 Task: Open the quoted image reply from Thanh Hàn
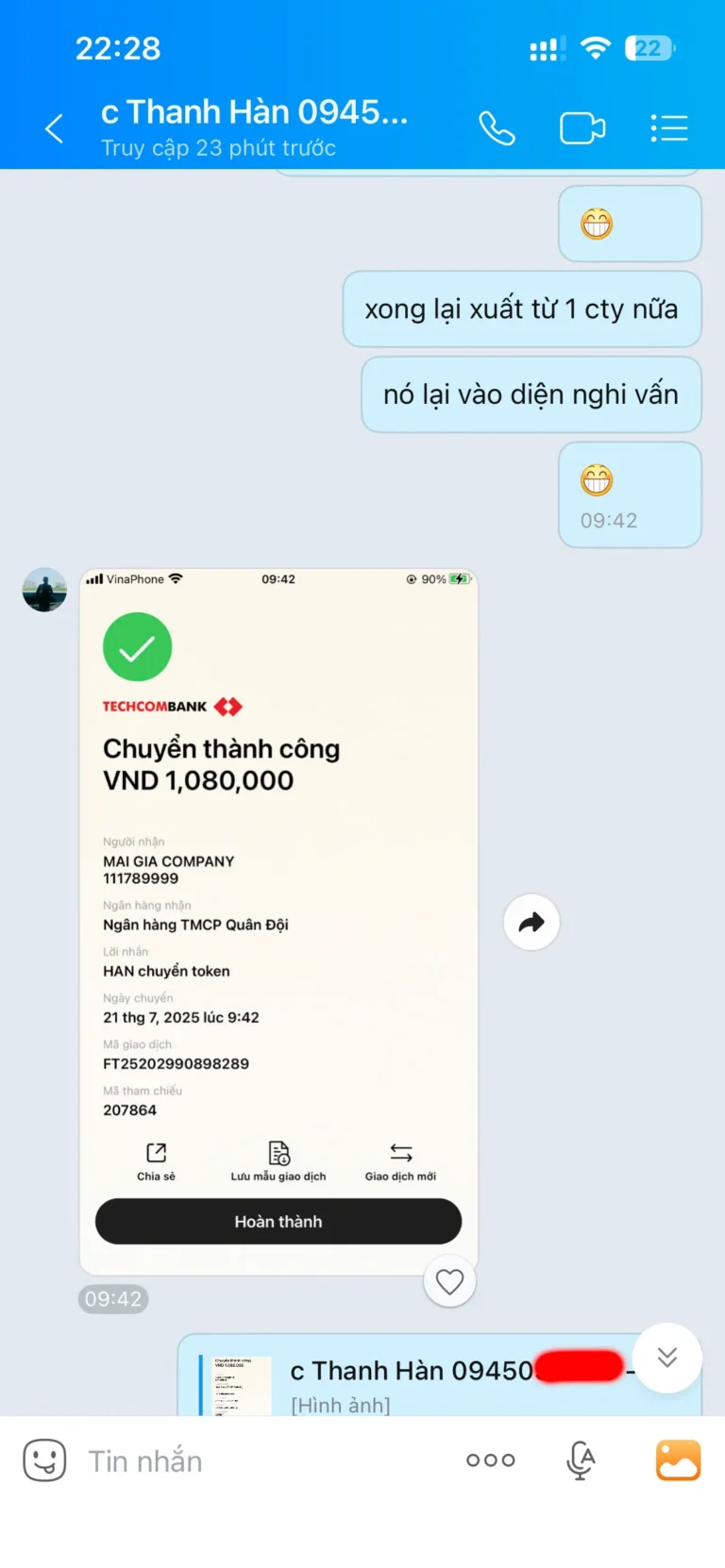coord(406,1381)
